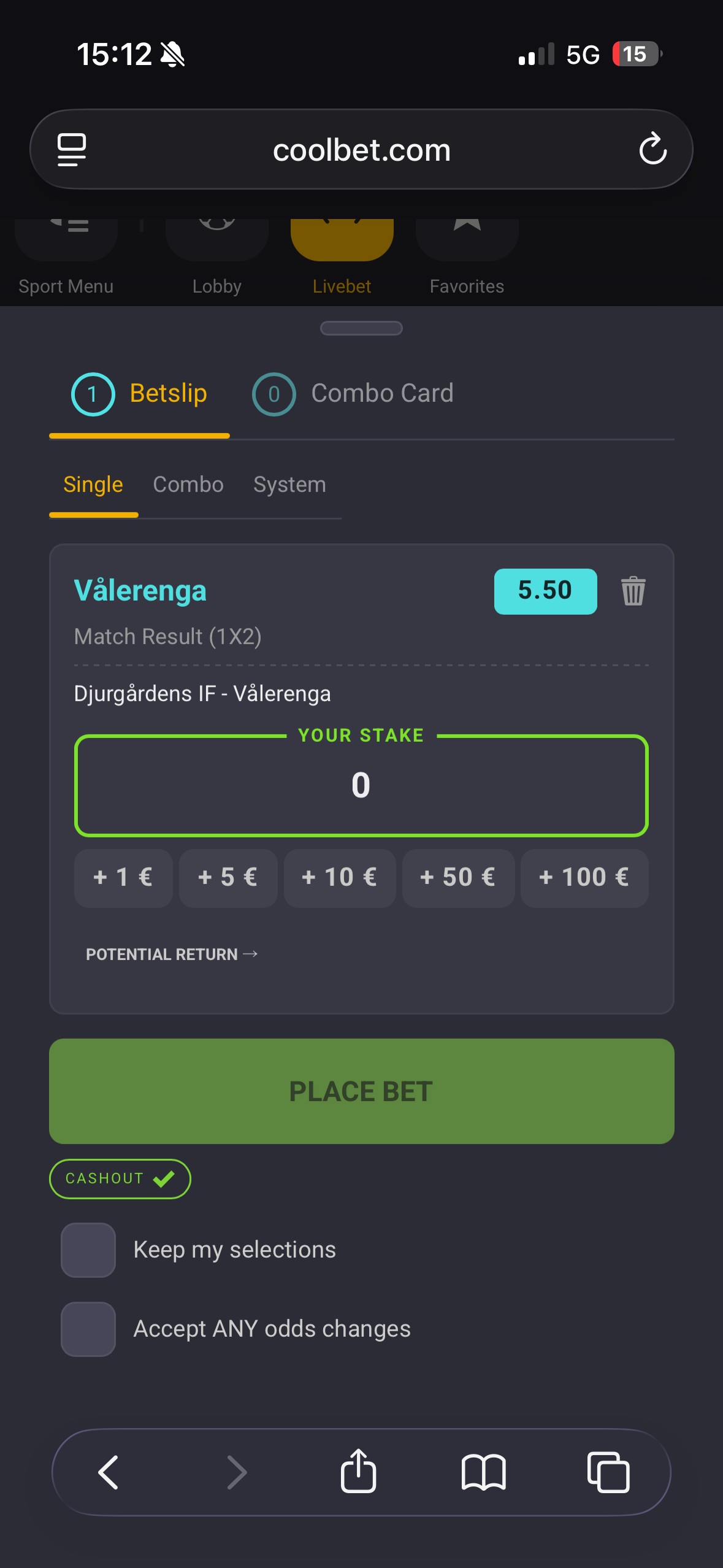This screenshot has width=723, height=1568.
Task: Tap the green Place Bet button
Action: pyautogui.click(x=361, y=1091)
